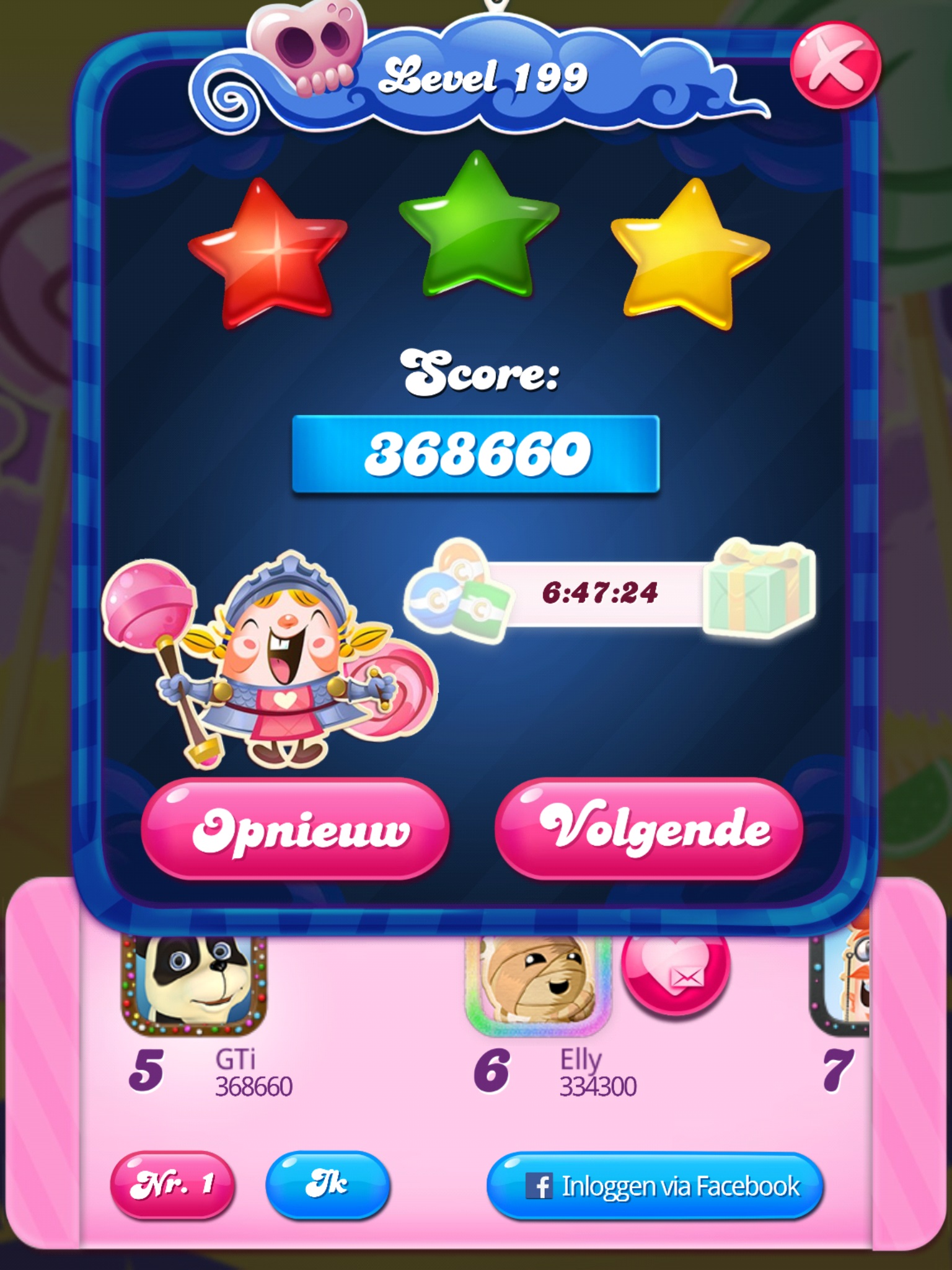Open the timed gift box reward
Screen dimensions: 952x1270
760,590
